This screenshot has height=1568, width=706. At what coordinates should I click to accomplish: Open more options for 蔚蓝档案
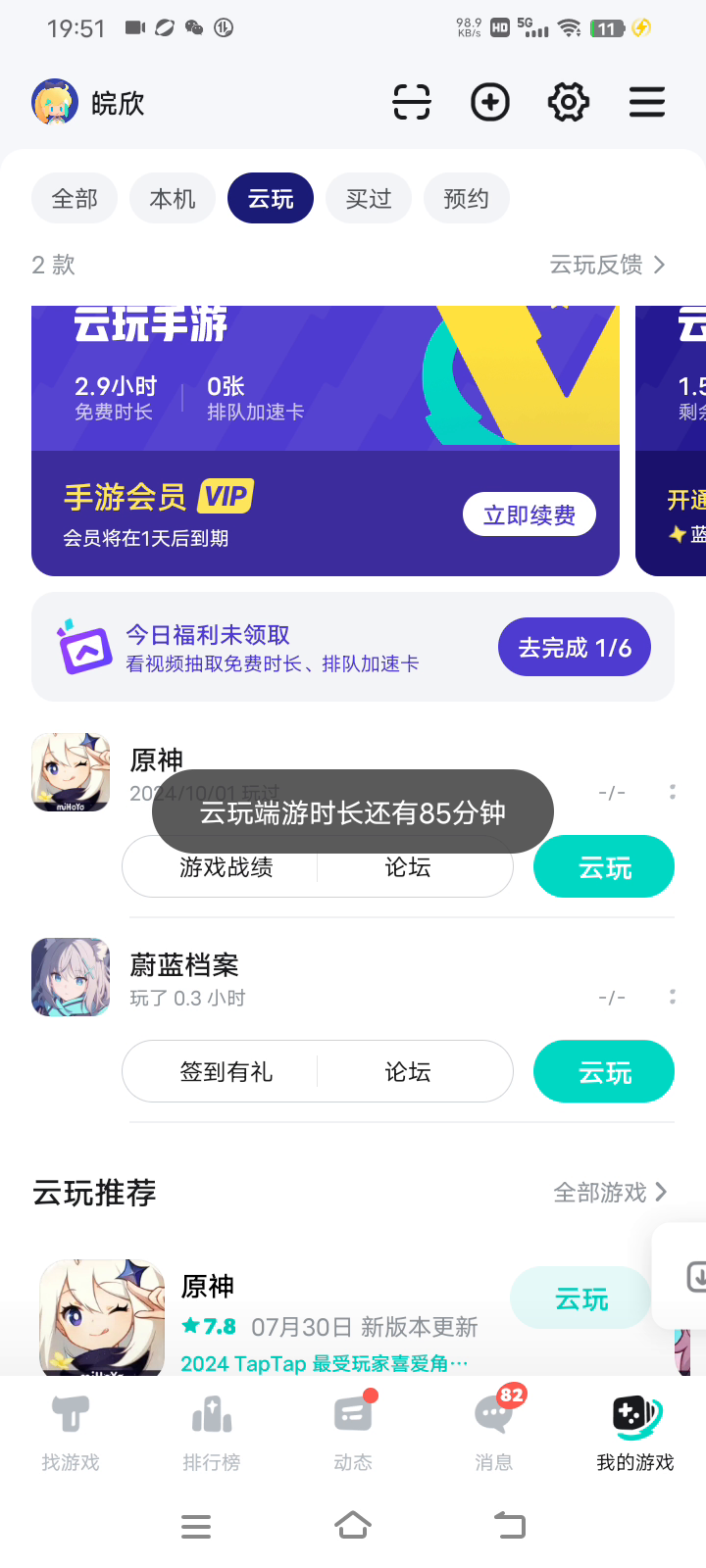pyautogui.click(x=672, y=997)
